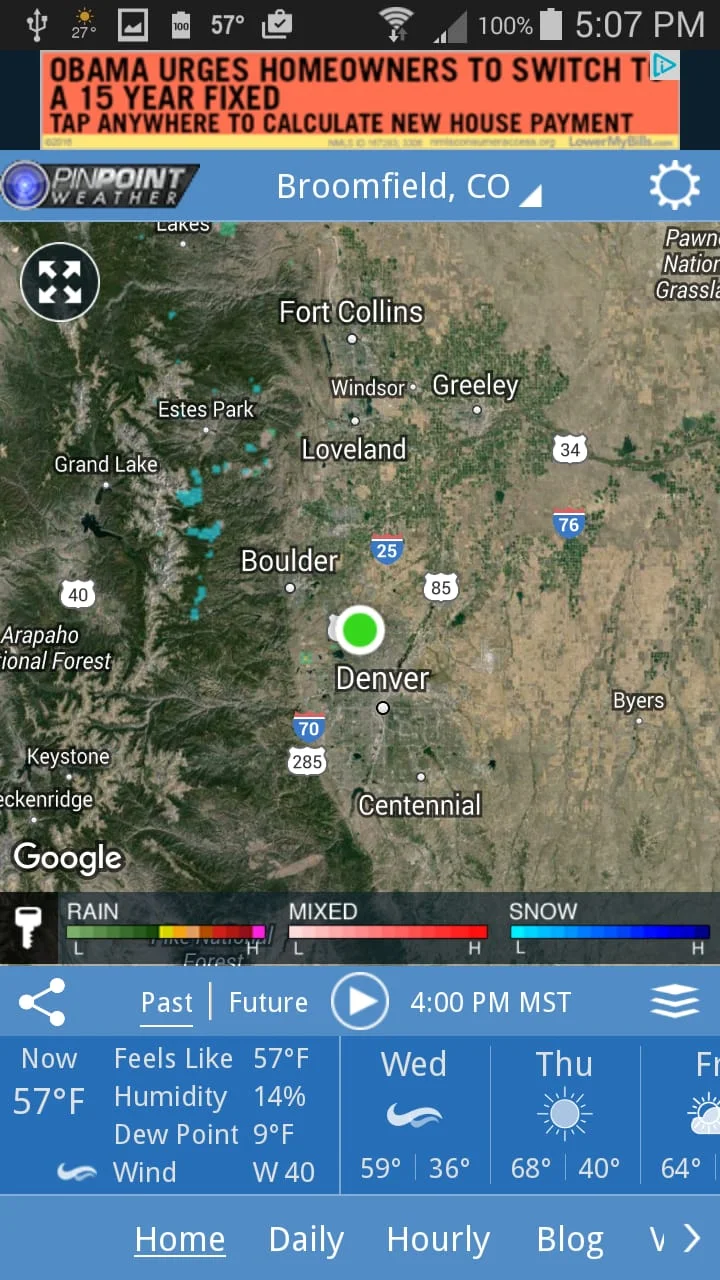Open the Blog section

(570, 1238)
